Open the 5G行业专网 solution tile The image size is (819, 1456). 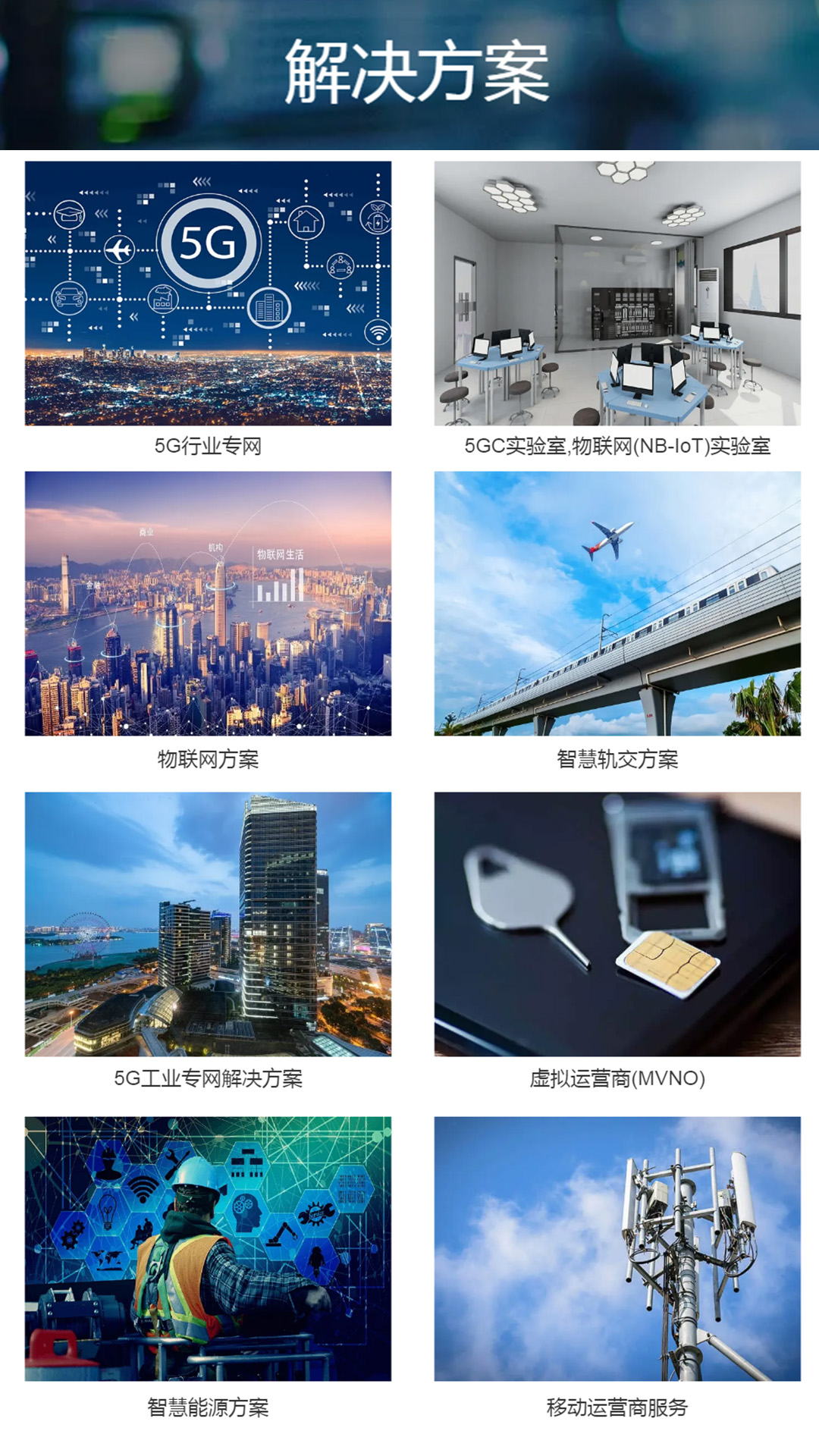coord(208,293)
